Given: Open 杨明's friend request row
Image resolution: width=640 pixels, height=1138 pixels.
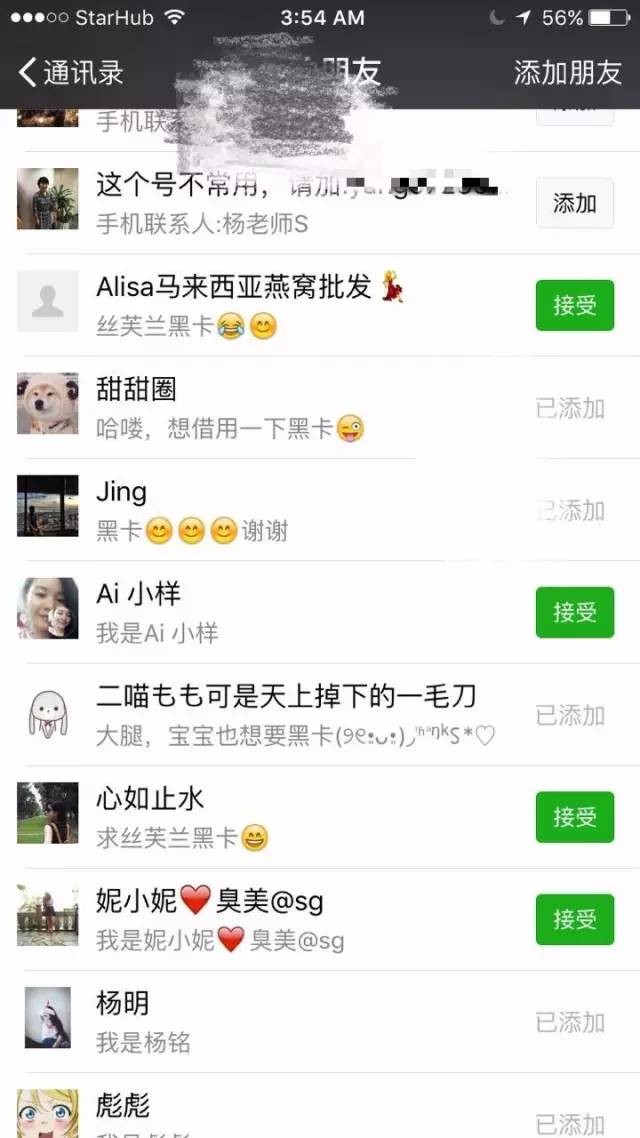Looking at the screenshot, I should point(300,1021).
